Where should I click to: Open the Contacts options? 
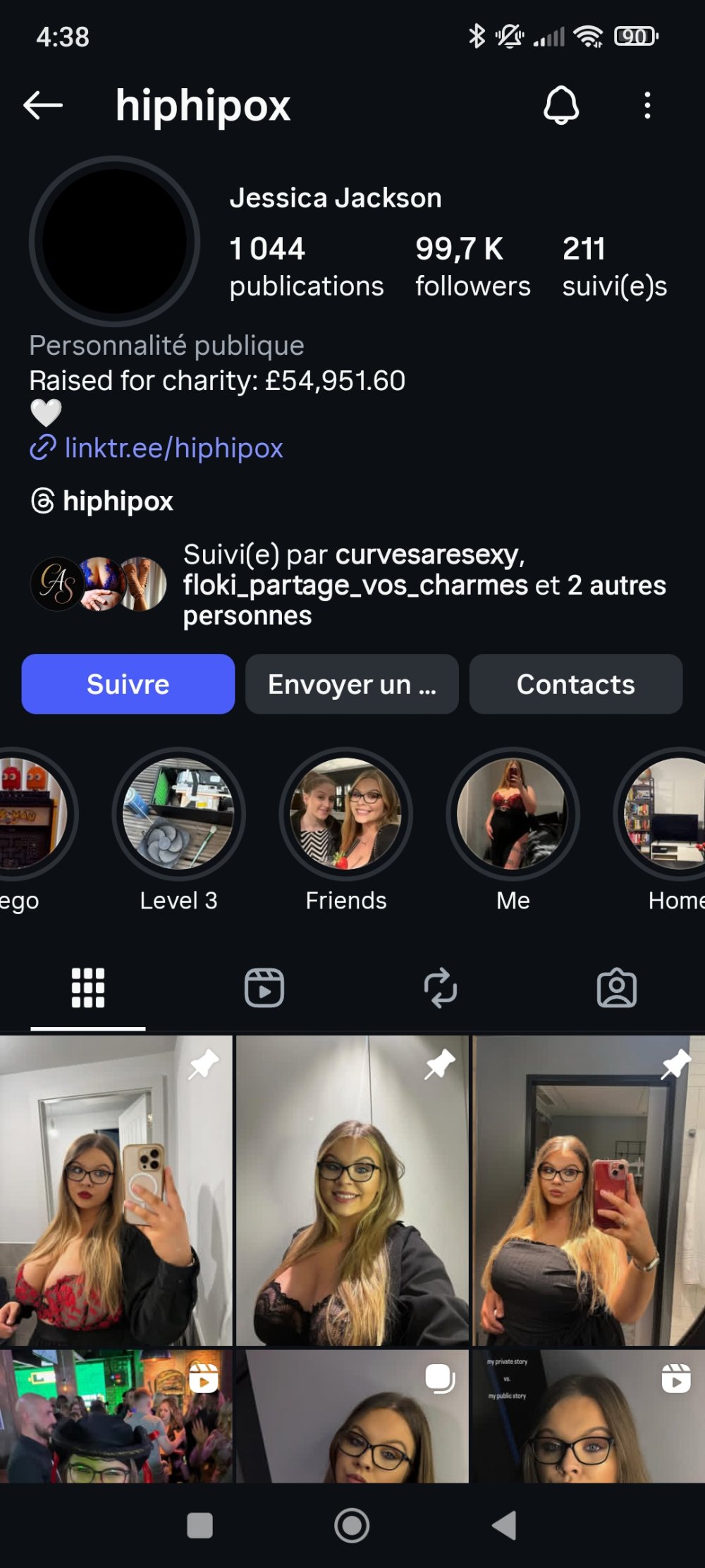click(575, 683)
